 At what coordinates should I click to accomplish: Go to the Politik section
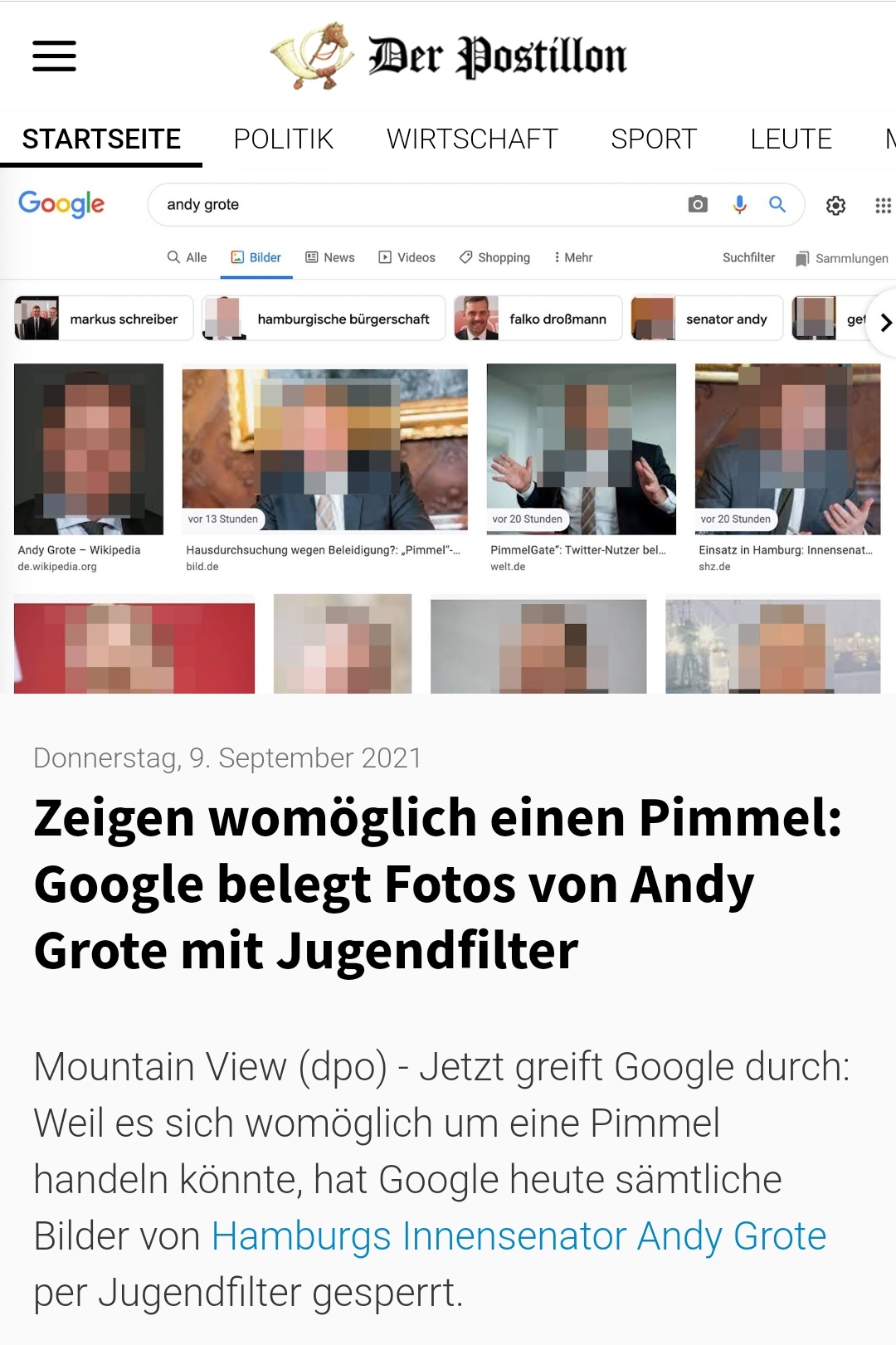(284, 139)
